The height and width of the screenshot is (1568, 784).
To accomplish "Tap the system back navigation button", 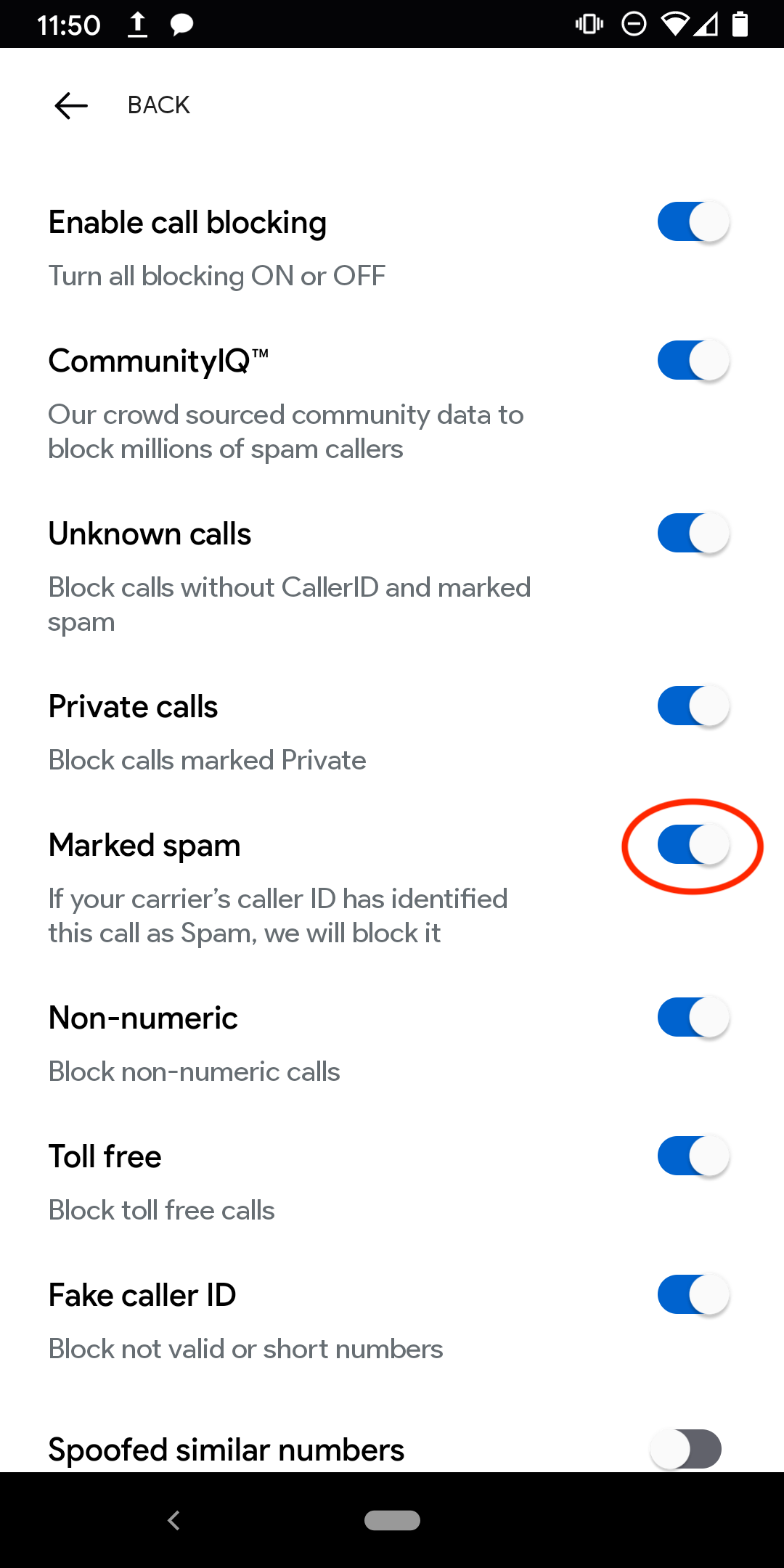I will [x=173, y=1520].
